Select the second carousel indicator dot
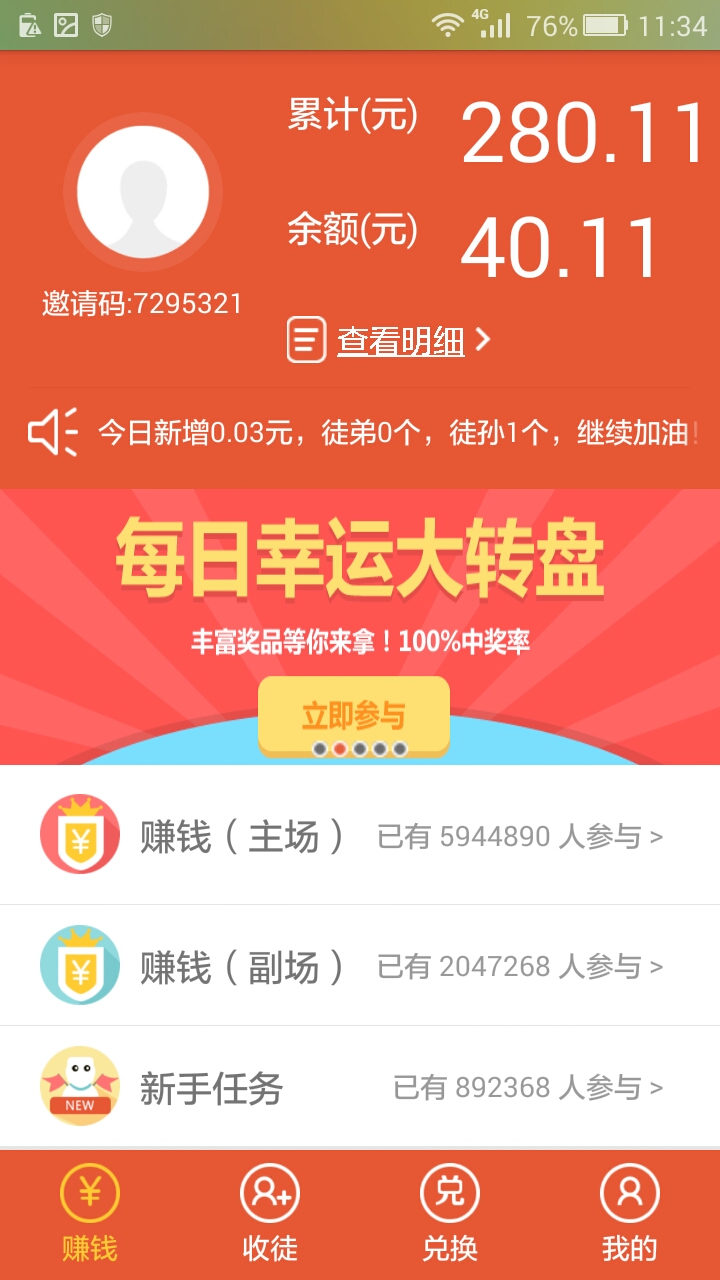Viewport: 720px width, 1280px height. [337, 746]
